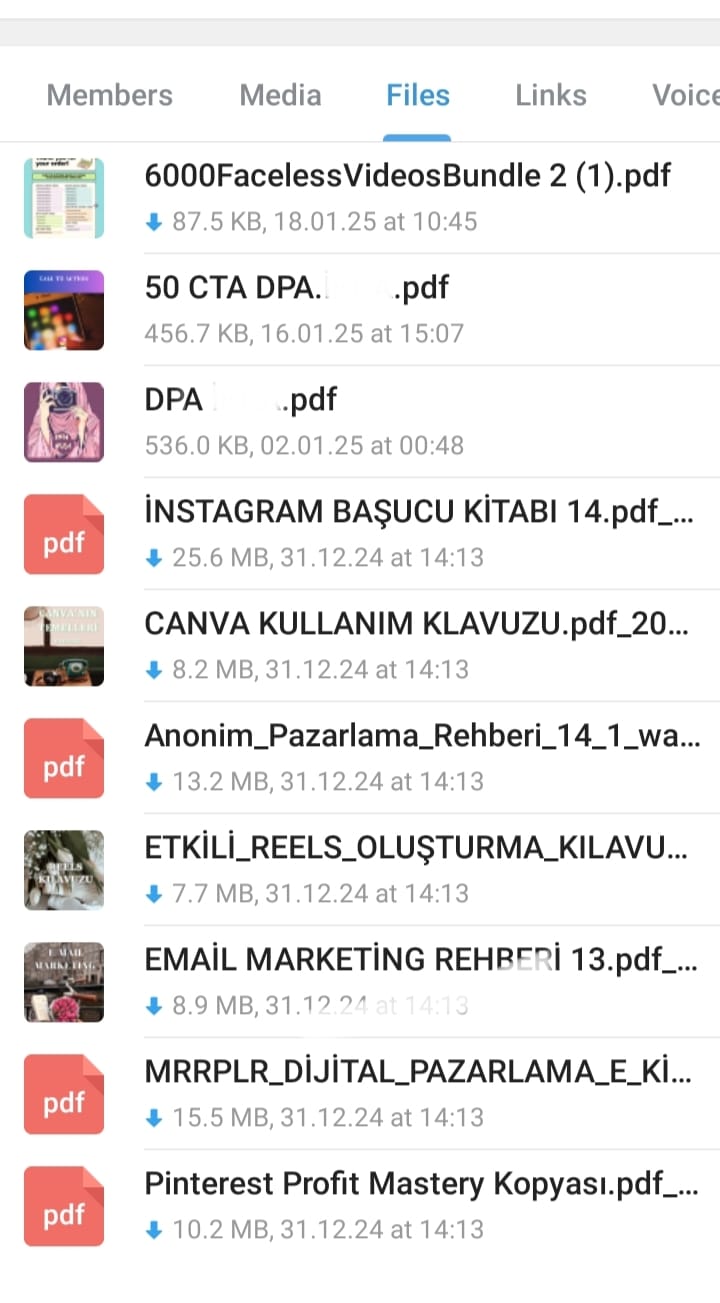Download ETKİLİ_REELS_OLUŞTURMA file
720x1303 pixels.
(x=64, y=870)
